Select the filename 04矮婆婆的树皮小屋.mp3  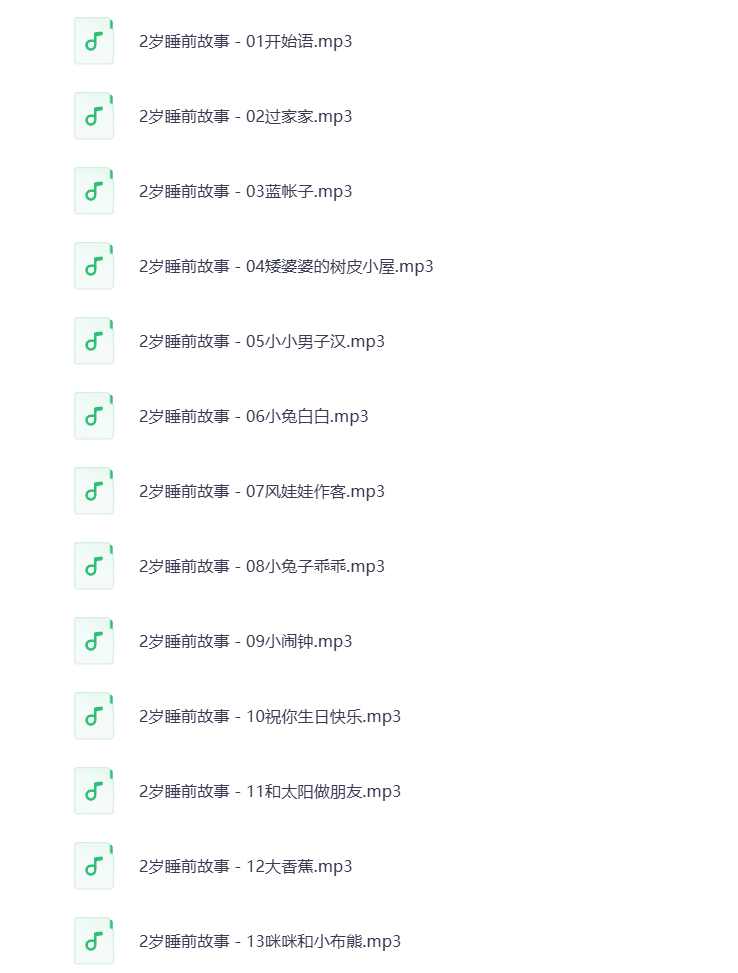(x=286, y=266)
